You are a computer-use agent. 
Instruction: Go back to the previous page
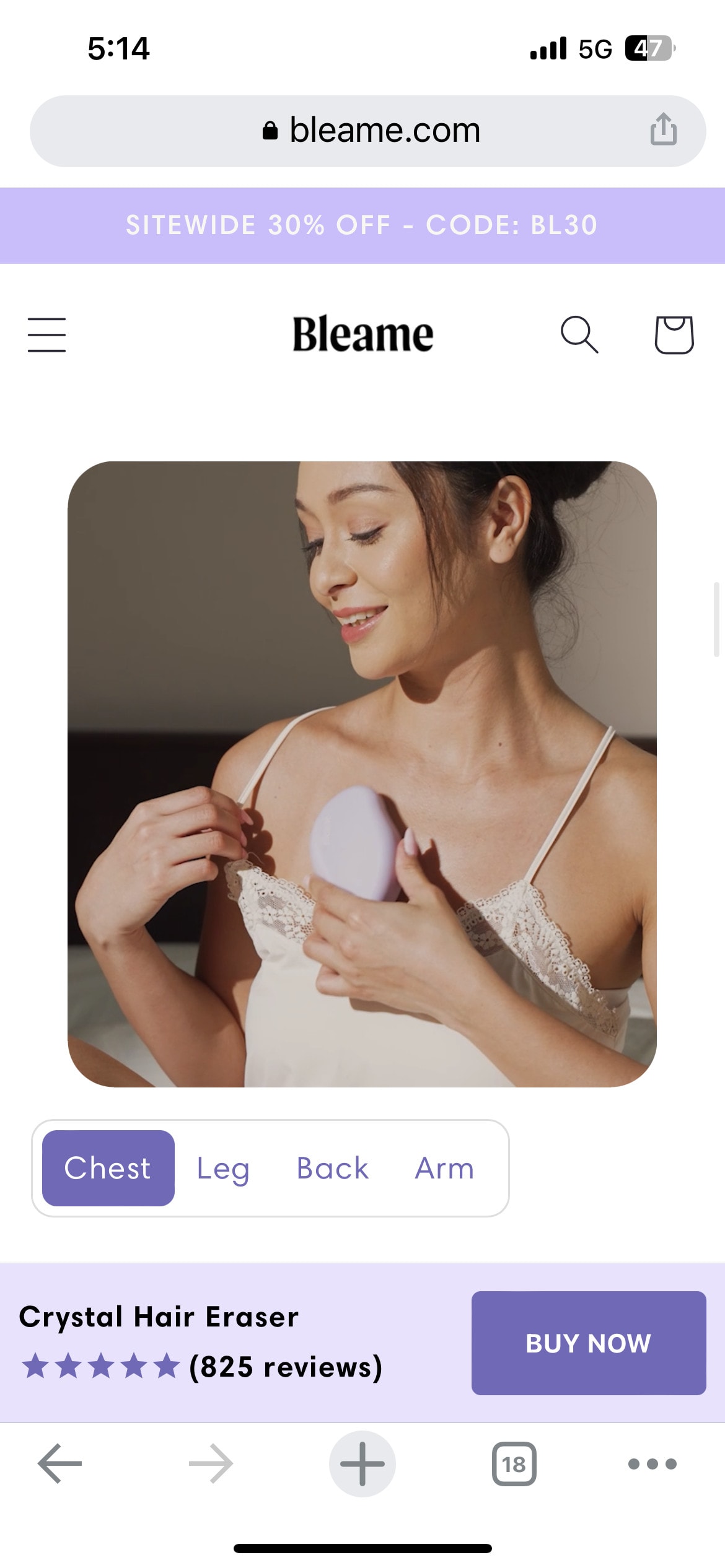click(x=59, y=1464)
